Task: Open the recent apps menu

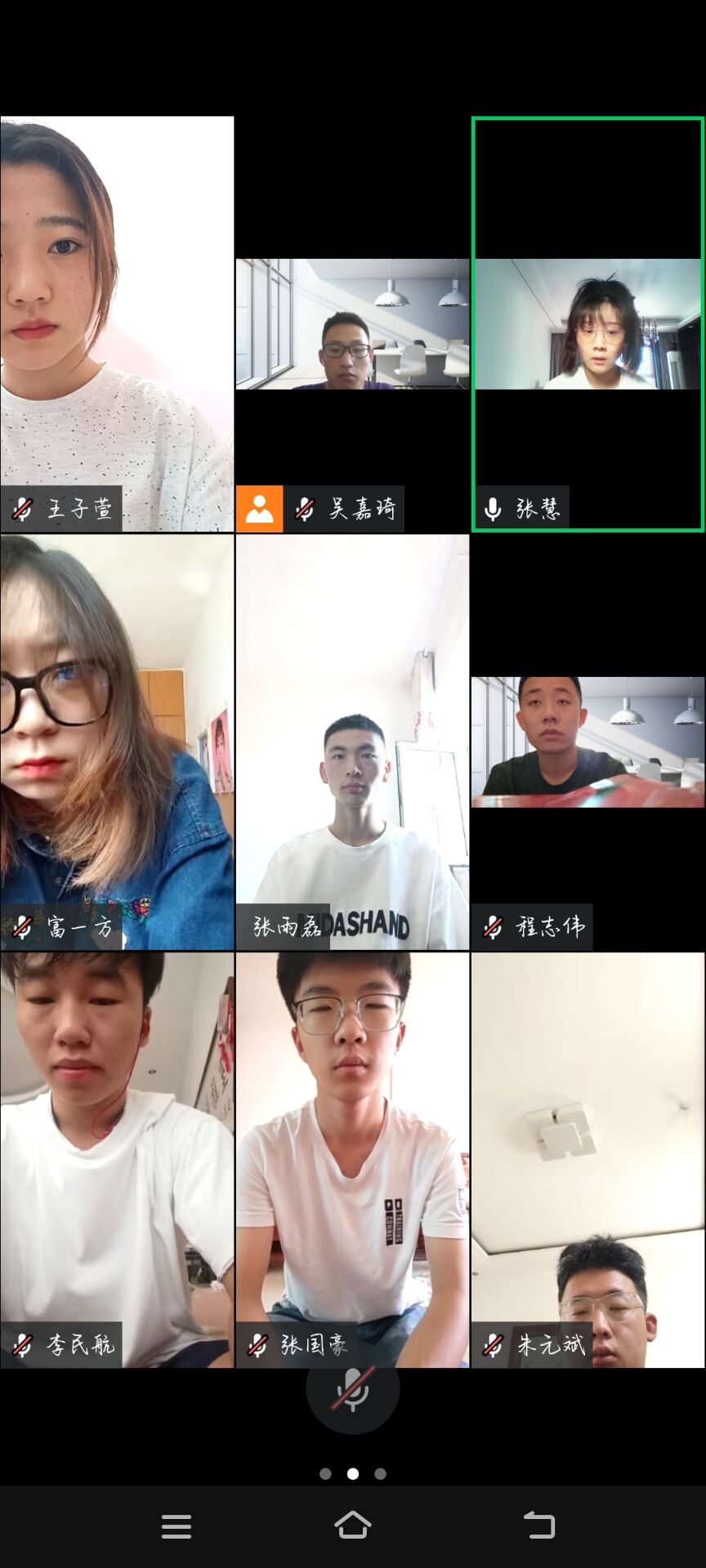Action: point(176,1526)
